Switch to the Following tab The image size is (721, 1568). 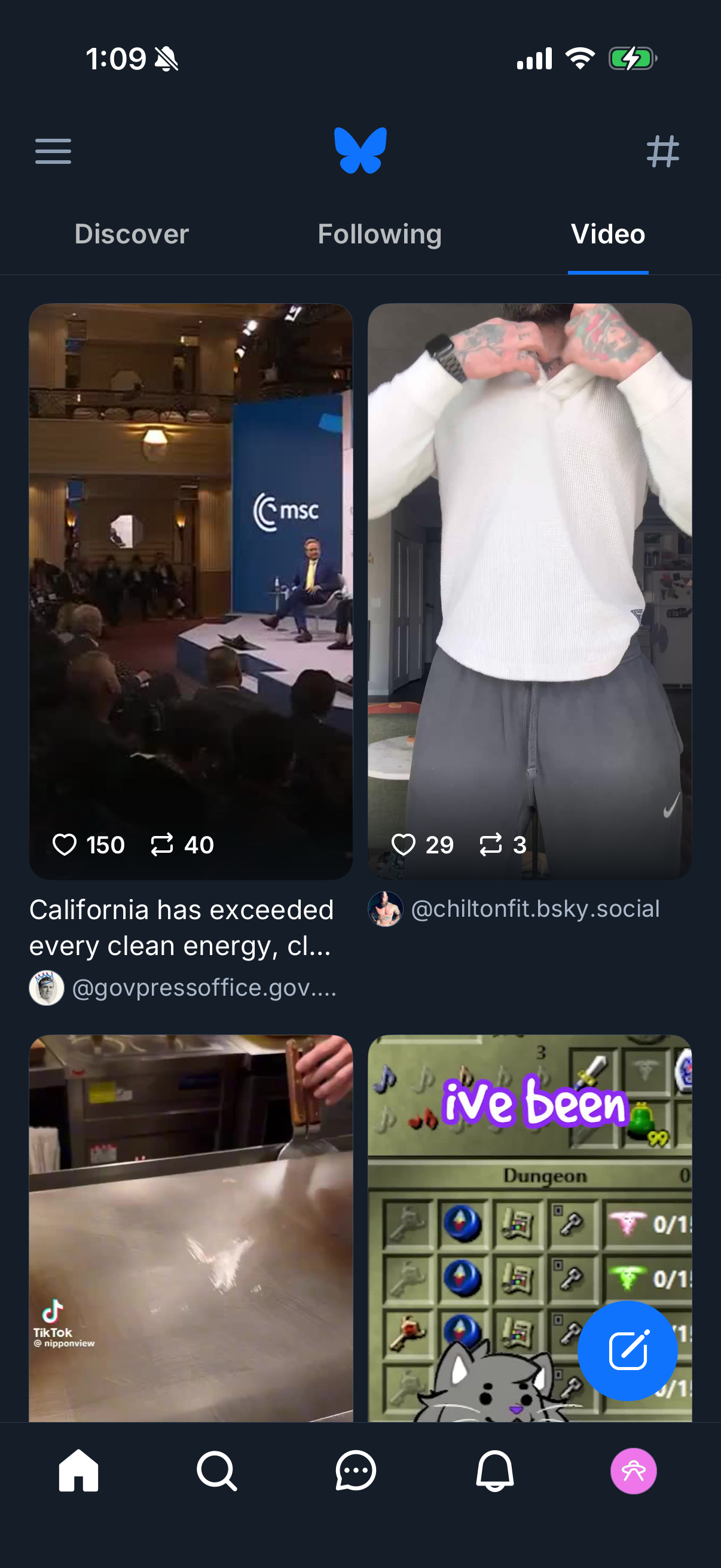tap(379, 234)
